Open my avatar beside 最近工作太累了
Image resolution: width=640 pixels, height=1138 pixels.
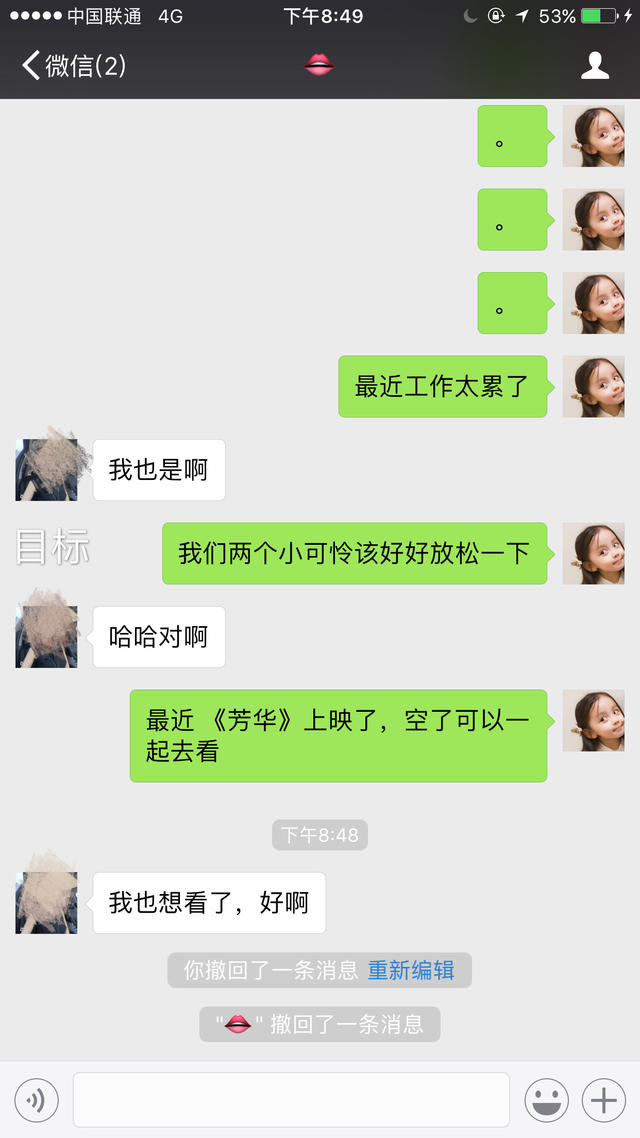click(x=593, y=386)
